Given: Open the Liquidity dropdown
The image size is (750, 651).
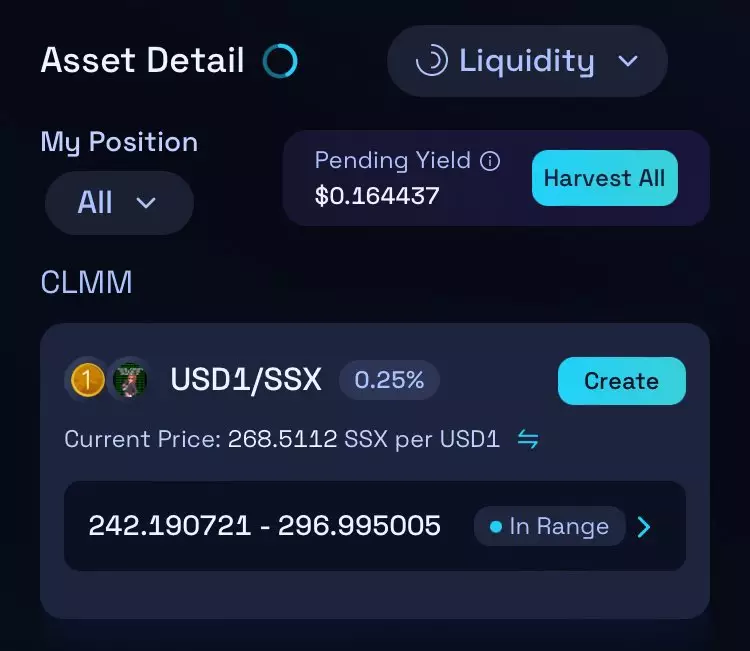Looking at the screenshot, I should (527, 61).
